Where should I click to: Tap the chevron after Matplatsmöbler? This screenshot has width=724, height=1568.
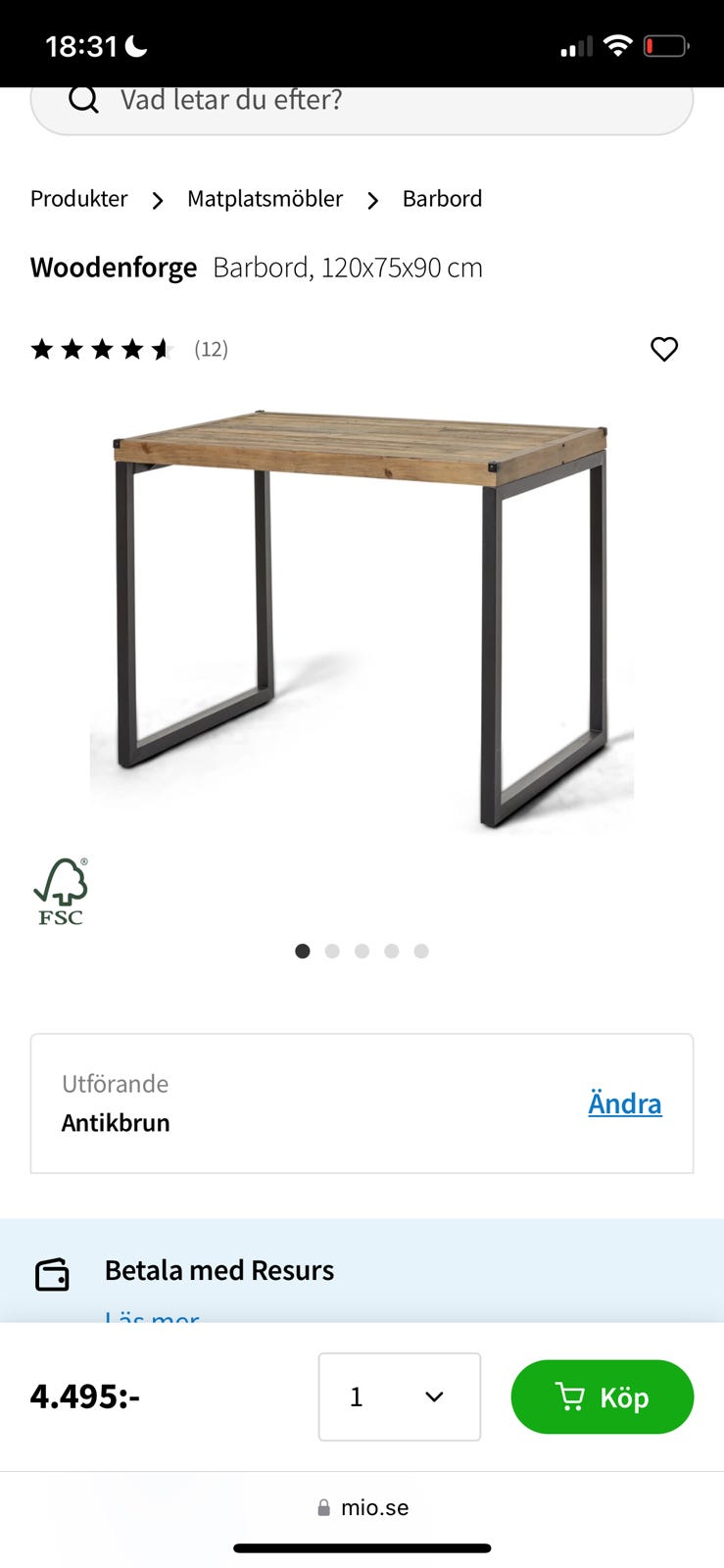point(372,200)
